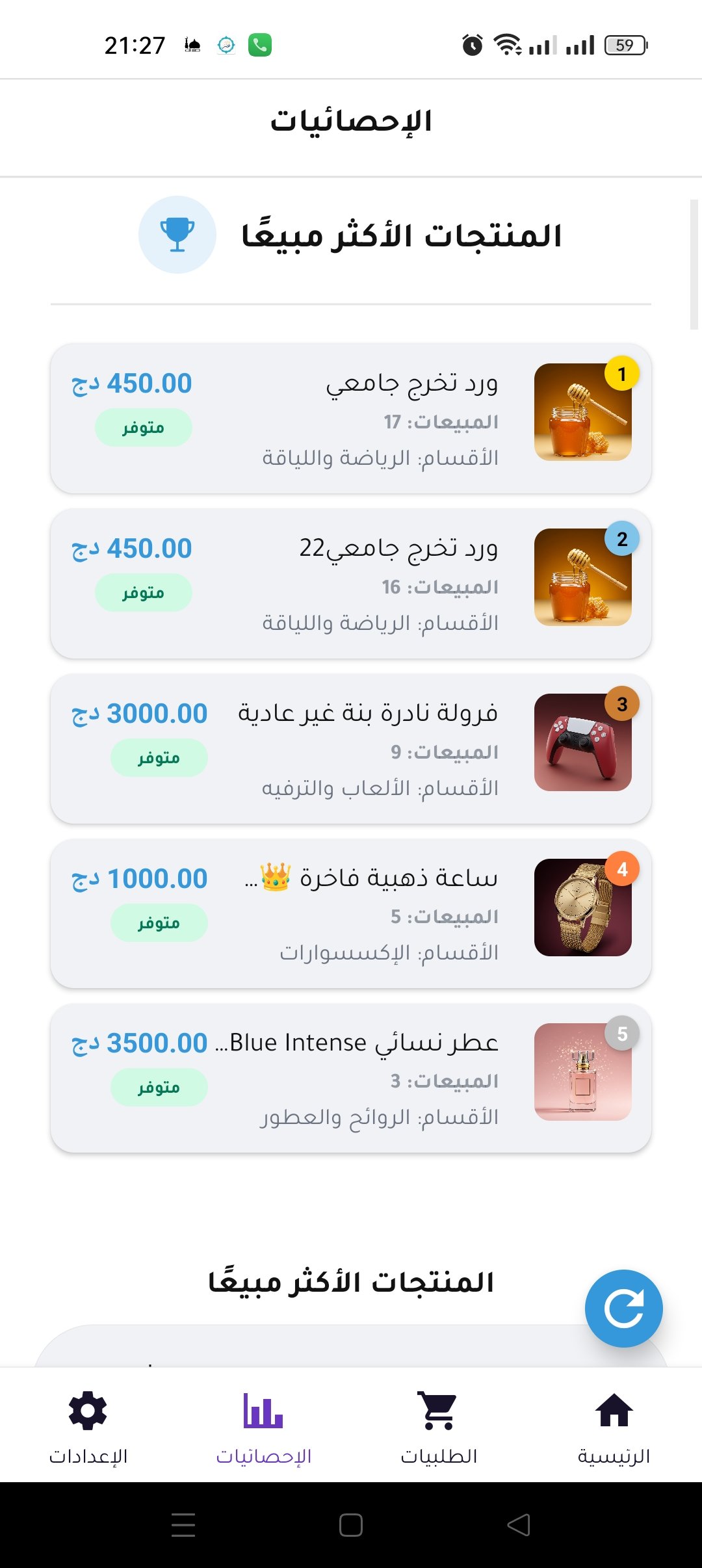702x1568 pixels.
Task: Toggle availability badge on فرولة نادرة بنة غير عادية
Action: point(159,757)
